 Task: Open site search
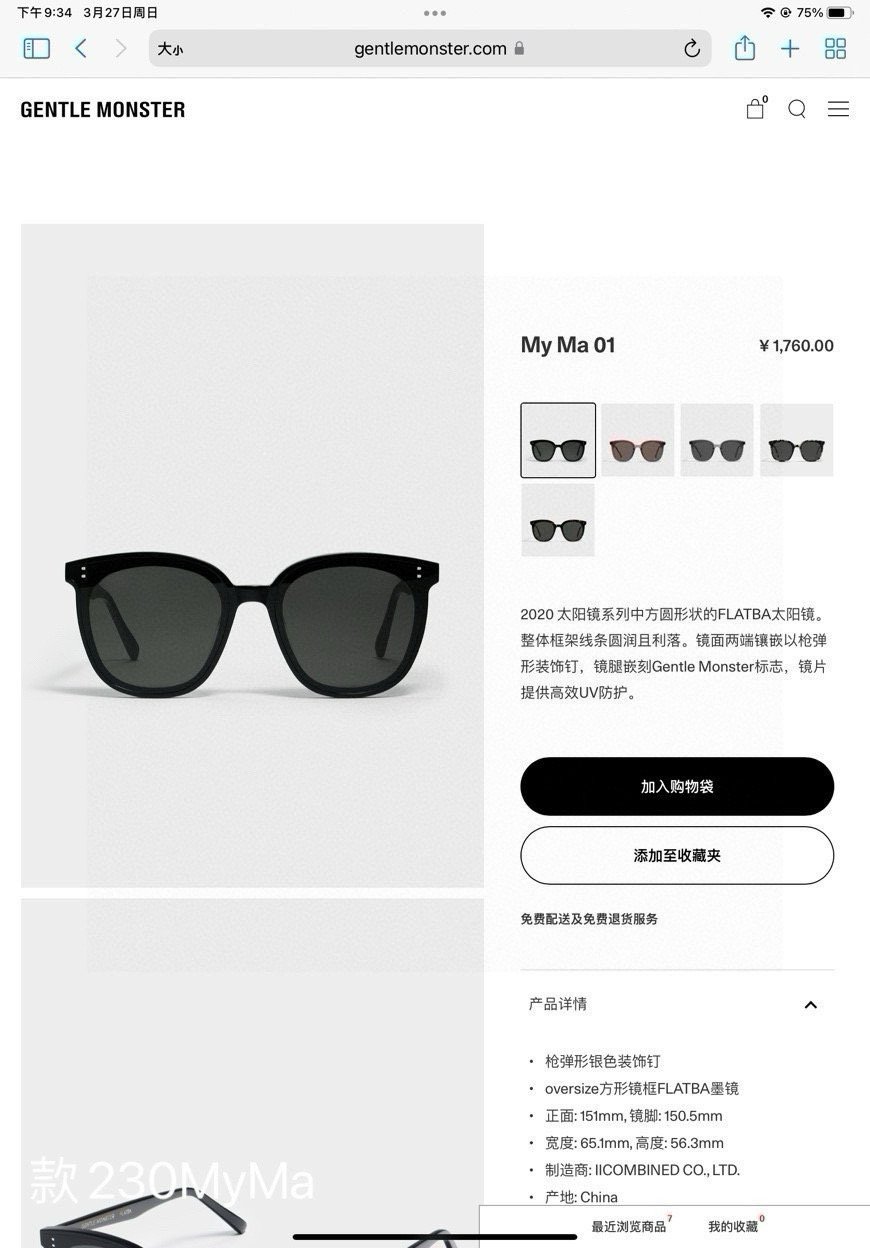point(797,109)
